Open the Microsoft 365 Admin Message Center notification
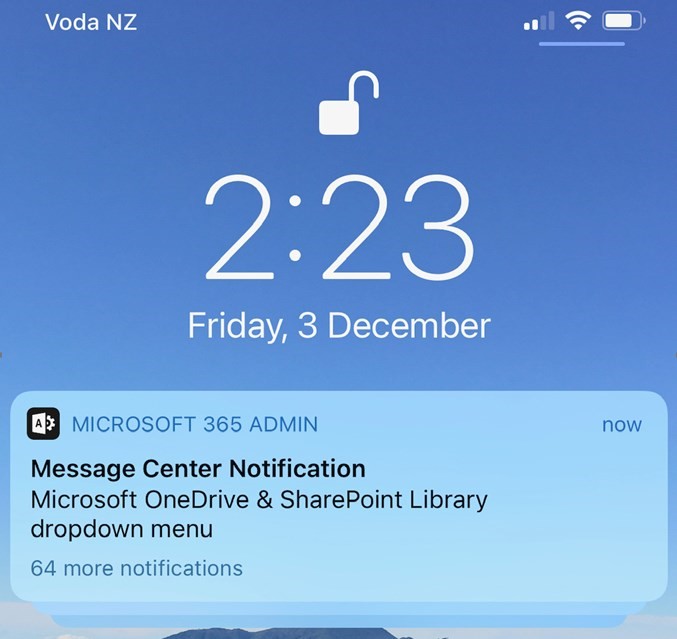677x639 pixels. (x=337, y=497)
